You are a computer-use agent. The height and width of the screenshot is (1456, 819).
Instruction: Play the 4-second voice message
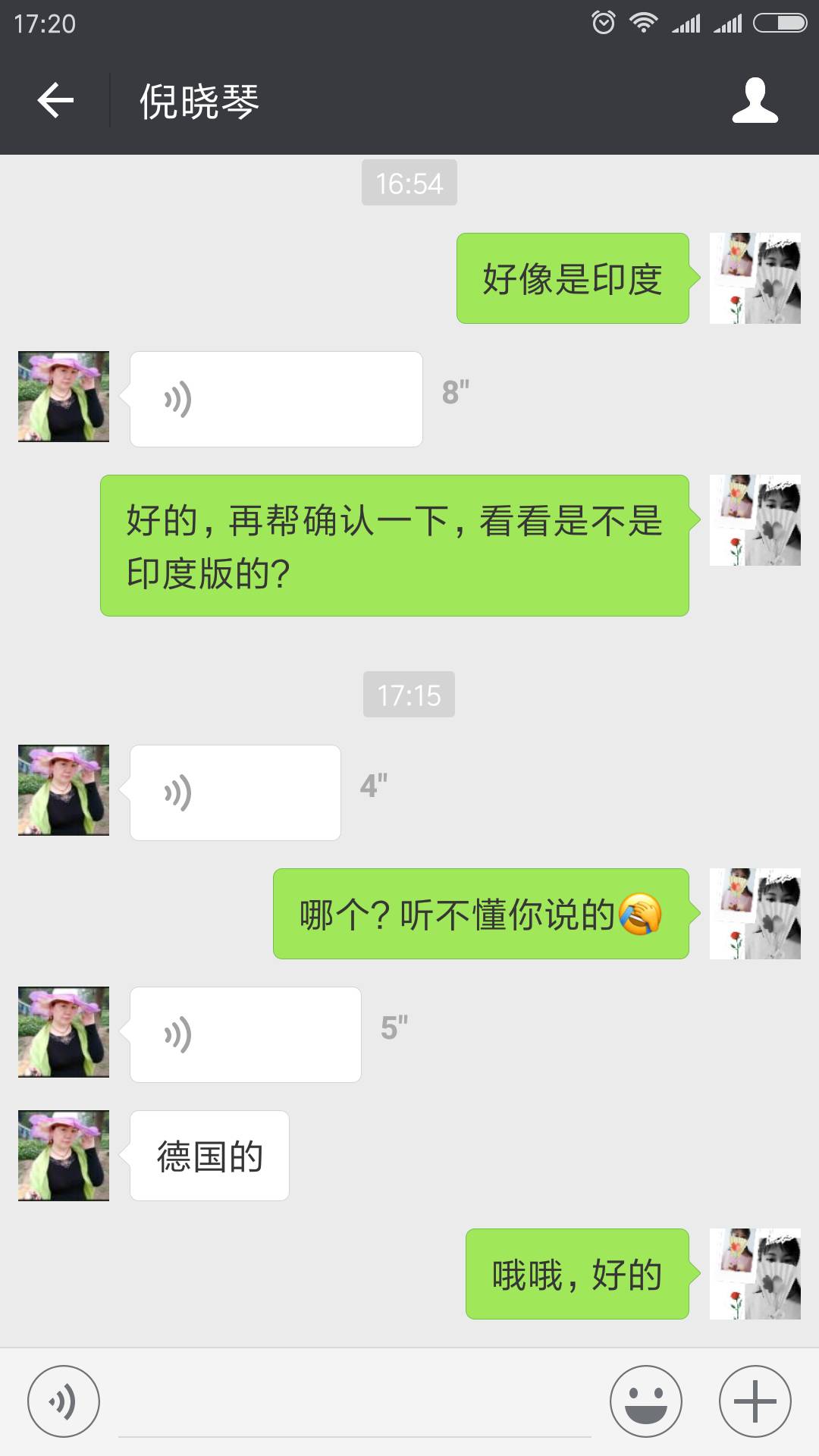(x=235, y=792)
